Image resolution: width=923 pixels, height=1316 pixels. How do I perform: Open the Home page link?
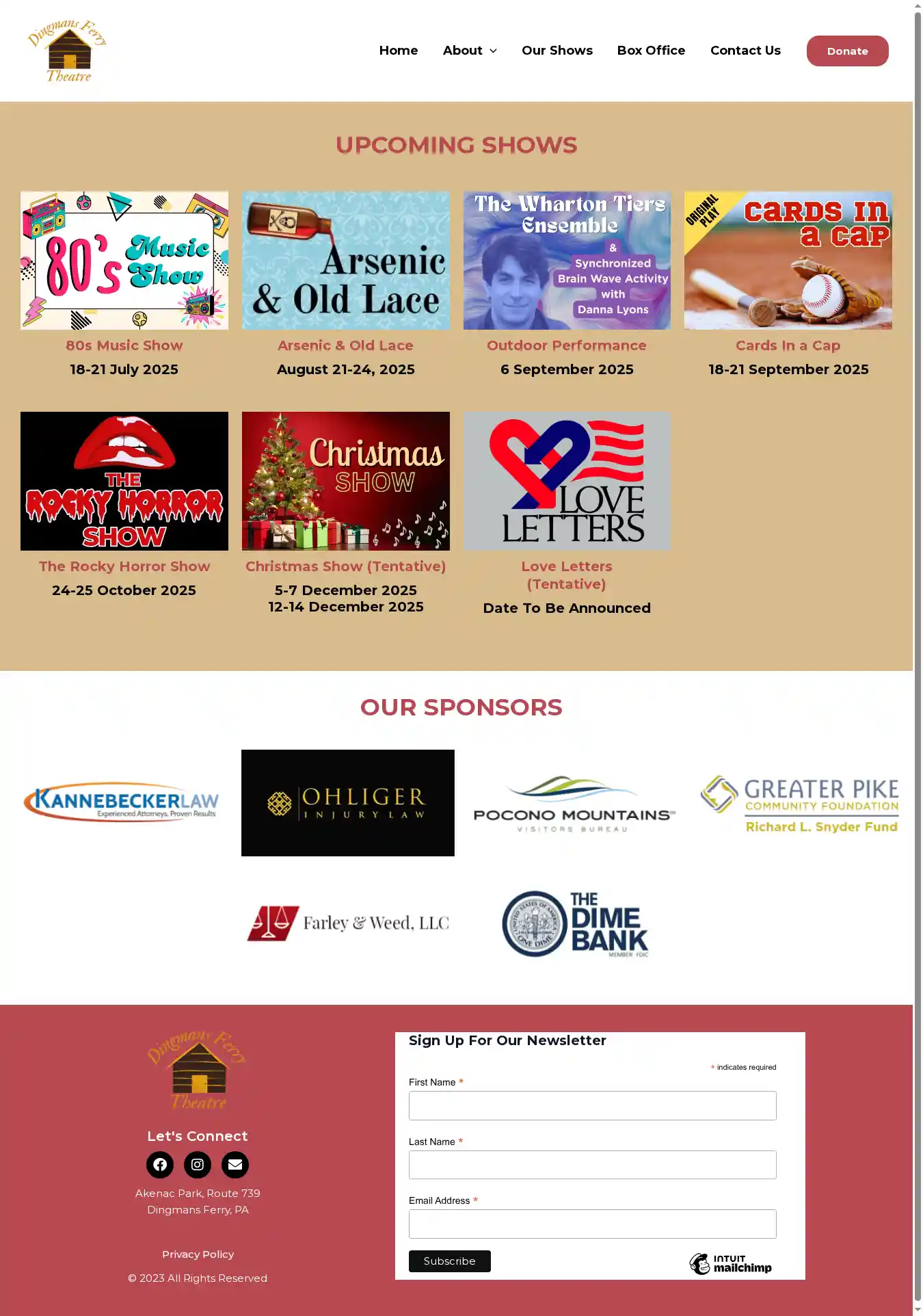398,51
